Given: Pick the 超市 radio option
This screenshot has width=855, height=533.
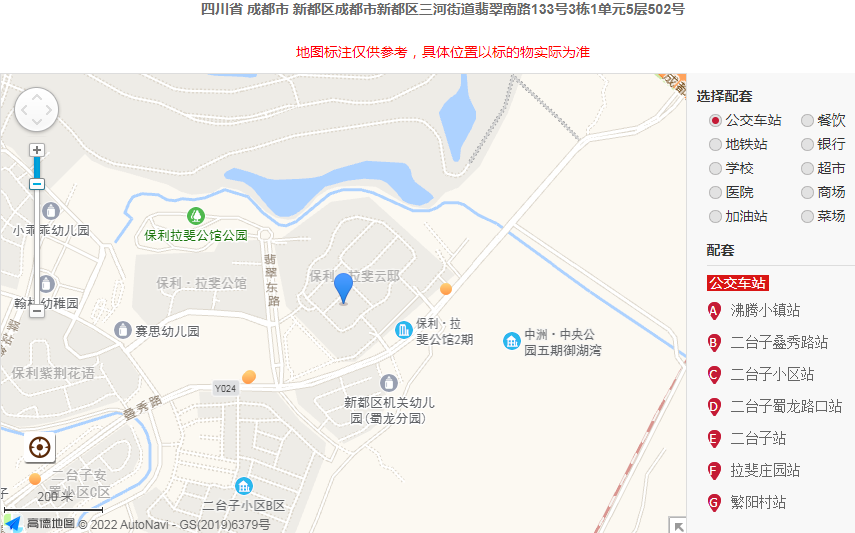Looking at the screenshot, I should (807, 168).
